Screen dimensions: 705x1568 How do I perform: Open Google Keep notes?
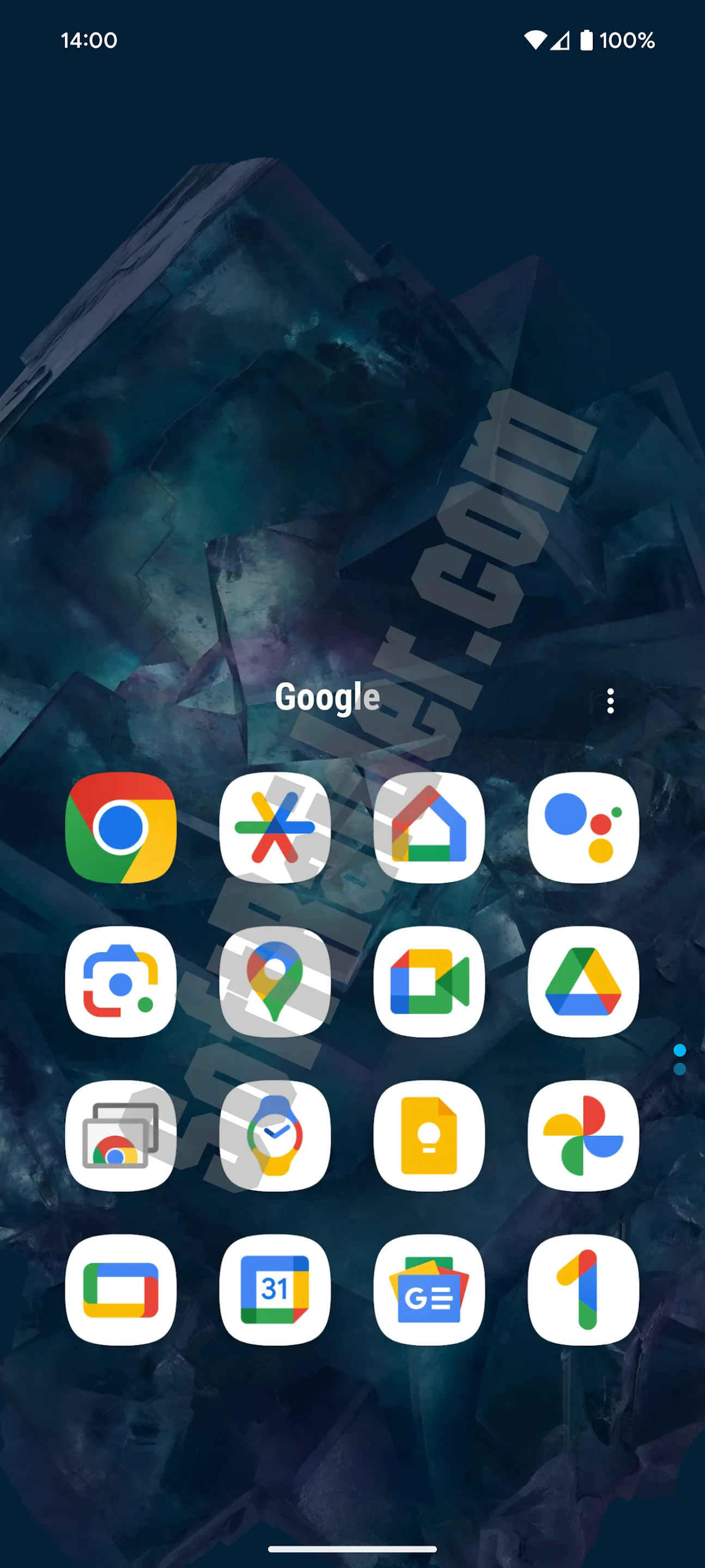tap(429, 1135)
